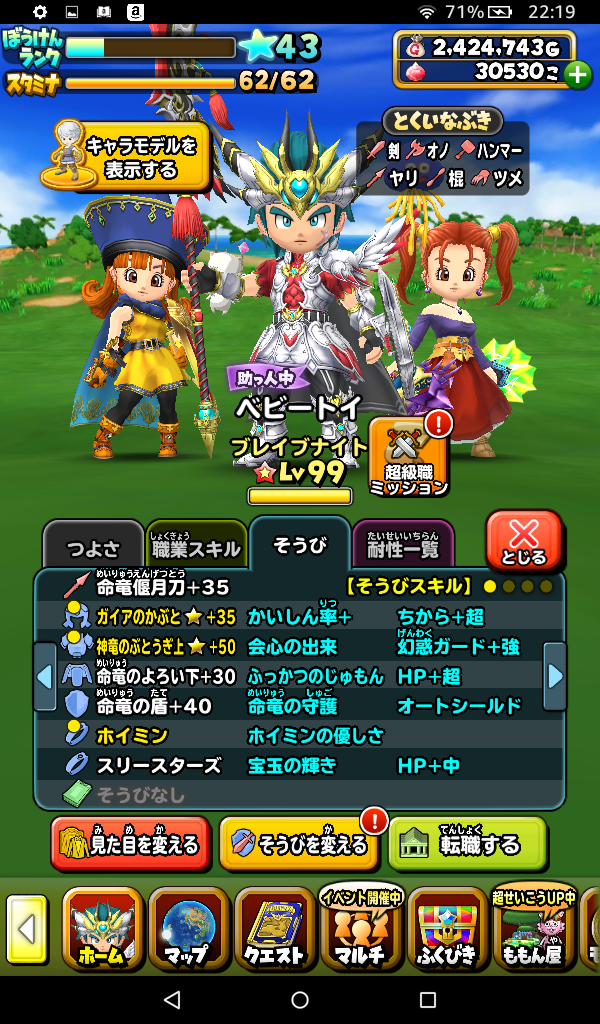Tap the yellow left arrow on menu bar
The height and width of the screenshot is (1024, 600).
tap(26, 931)
